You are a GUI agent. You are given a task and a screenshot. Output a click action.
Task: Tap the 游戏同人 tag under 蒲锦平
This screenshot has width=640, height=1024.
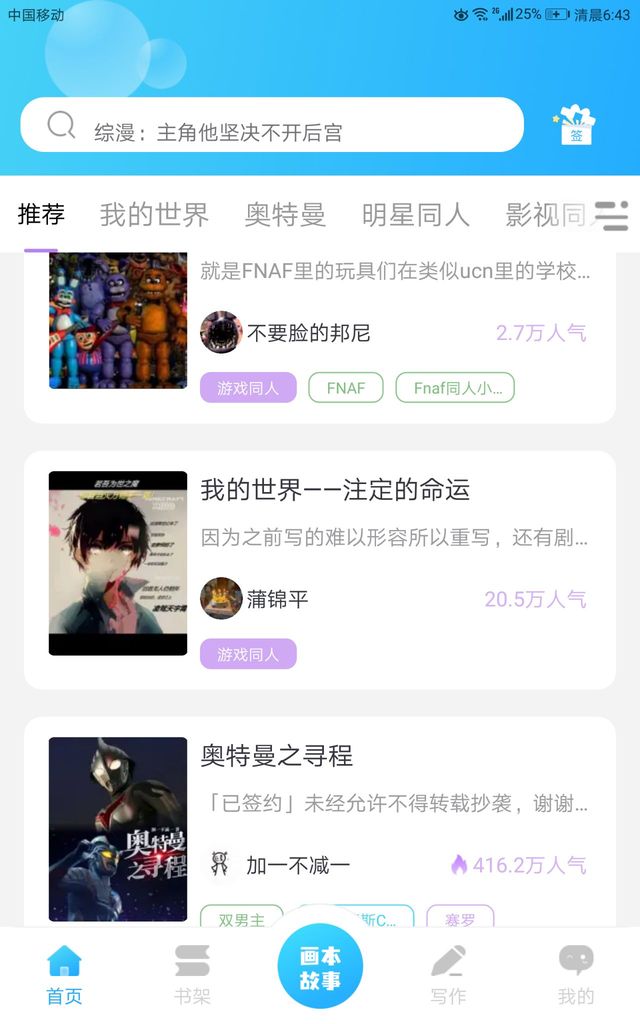point(248,654)
